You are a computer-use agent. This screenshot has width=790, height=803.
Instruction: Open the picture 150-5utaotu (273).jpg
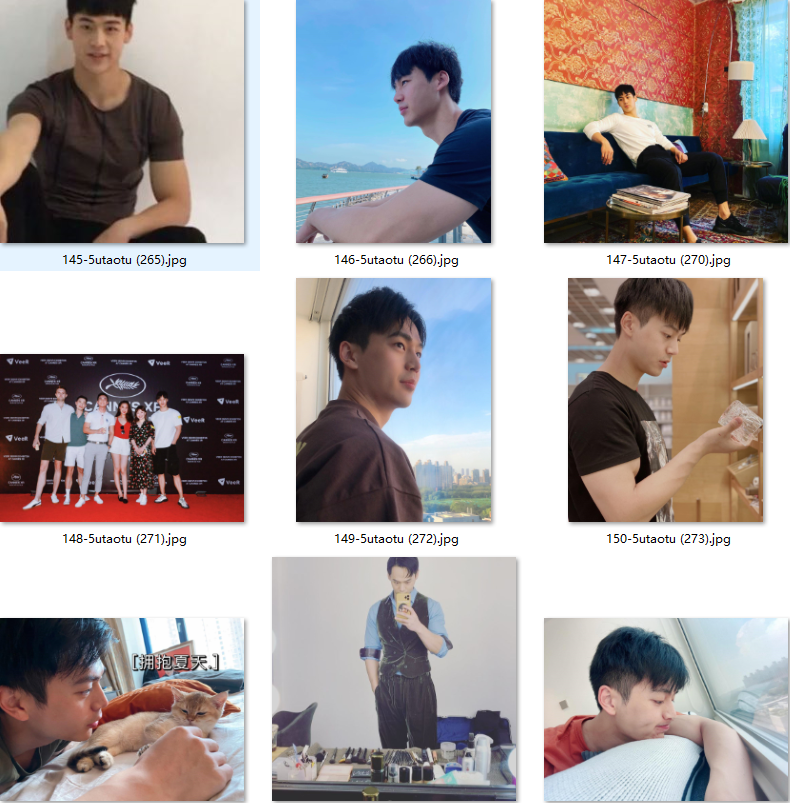pyautogui.click(x=666, y=400)
